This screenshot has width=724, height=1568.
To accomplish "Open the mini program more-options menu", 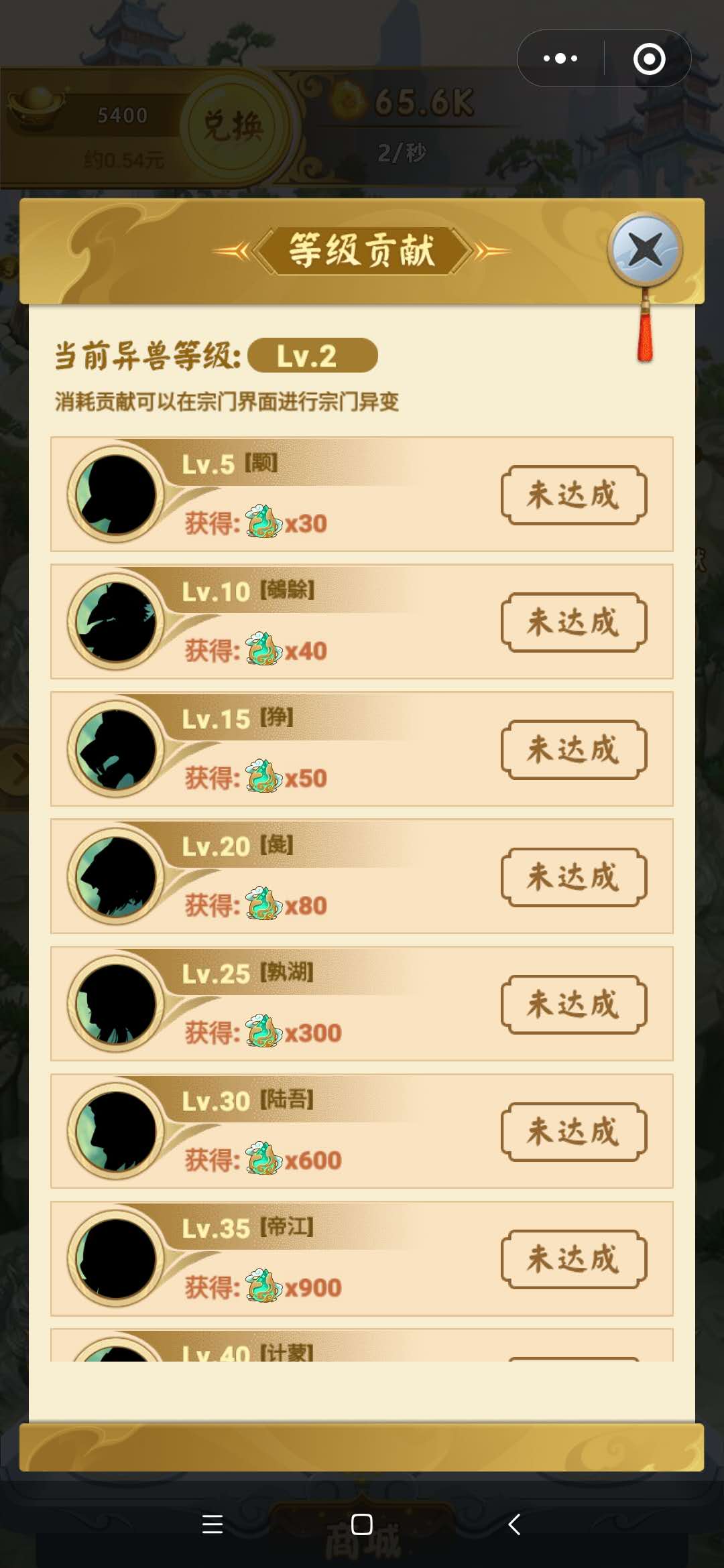I will coord(560,59).
